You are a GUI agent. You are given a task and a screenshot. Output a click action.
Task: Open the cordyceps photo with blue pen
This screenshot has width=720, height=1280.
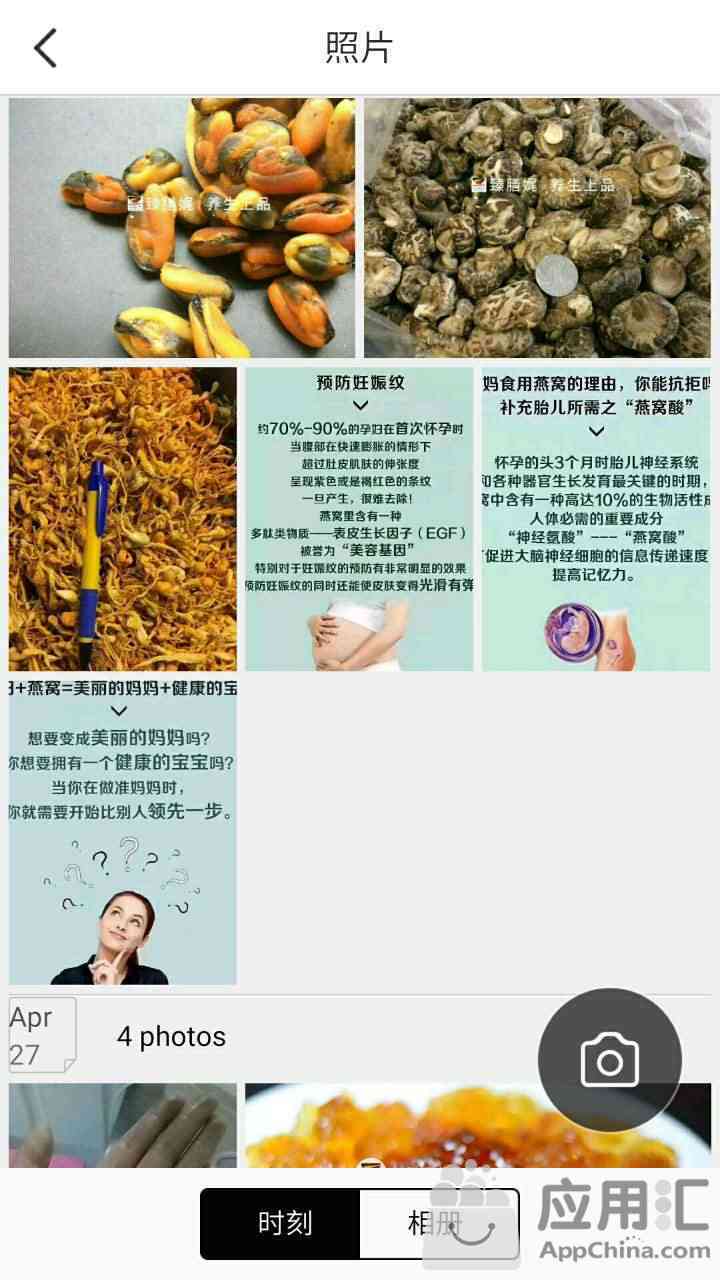pyautogui.click(x=123, y=518)
